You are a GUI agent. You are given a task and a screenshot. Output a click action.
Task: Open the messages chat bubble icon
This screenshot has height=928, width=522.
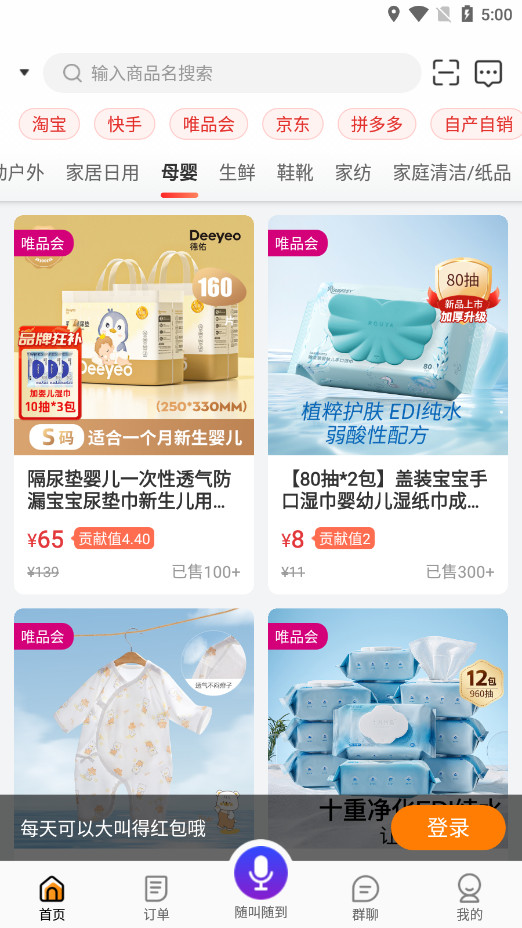tap(488, 73)
